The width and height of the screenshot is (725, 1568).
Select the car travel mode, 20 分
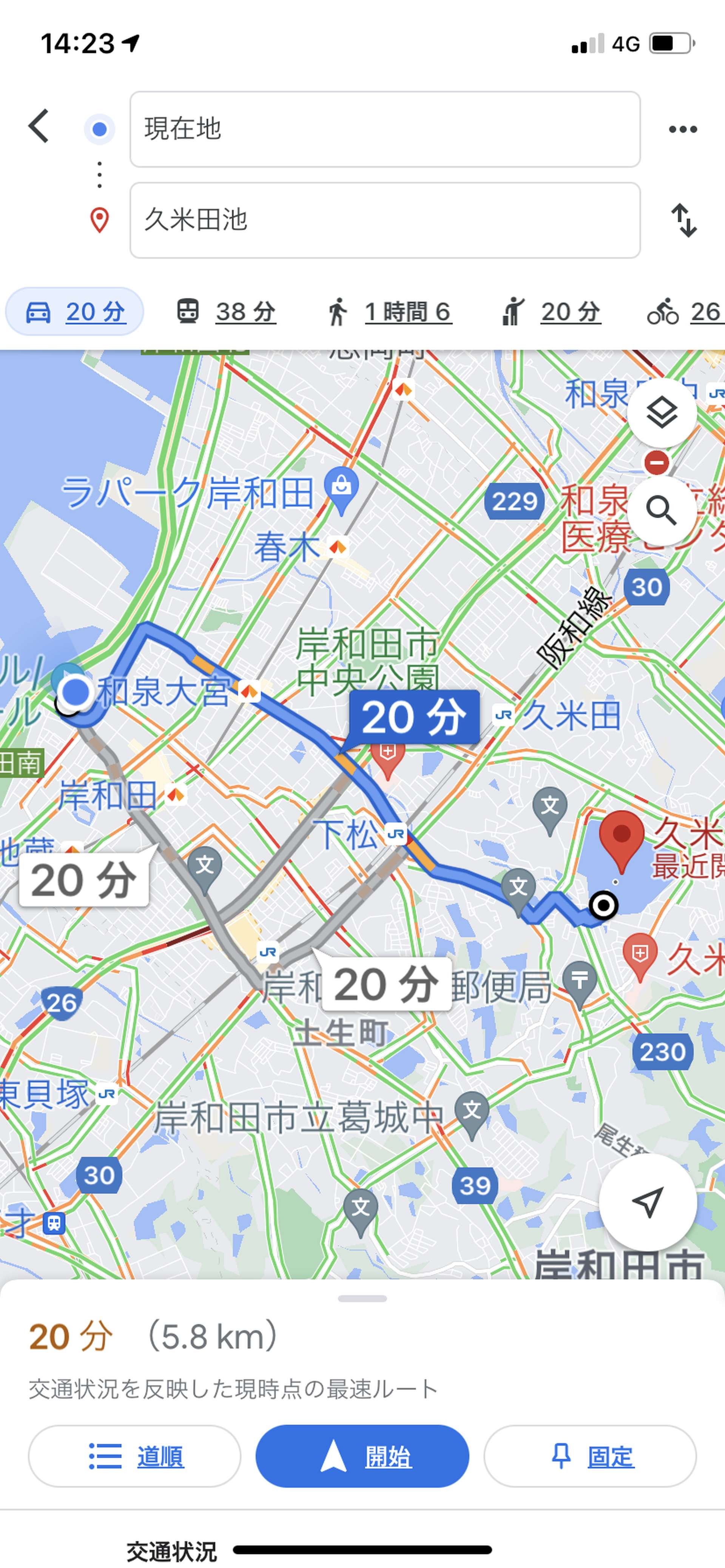point(75,312)
